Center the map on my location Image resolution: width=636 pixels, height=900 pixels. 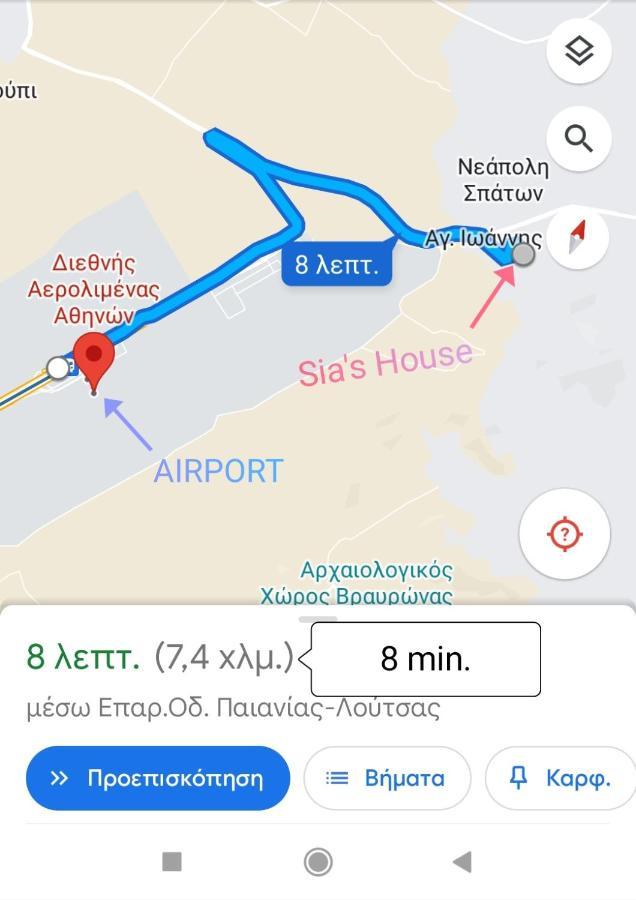(x=564, y=533)
